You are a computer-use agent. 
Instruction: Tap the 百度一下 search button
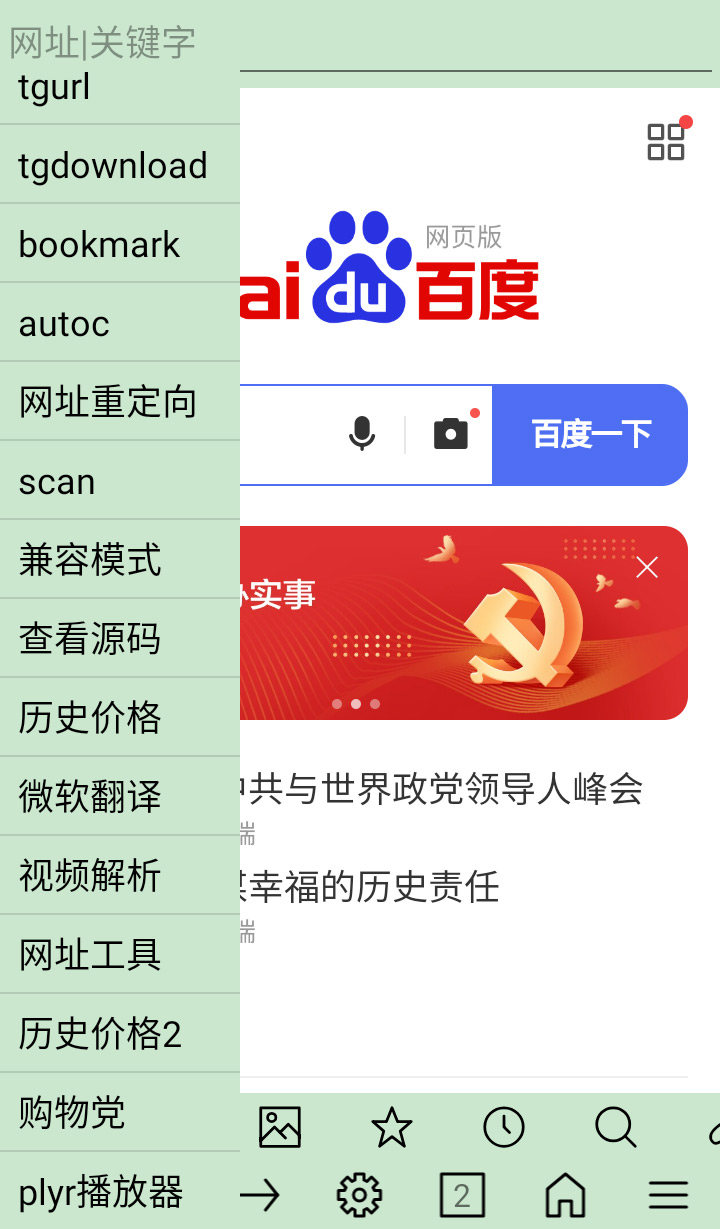pos(590,434)
